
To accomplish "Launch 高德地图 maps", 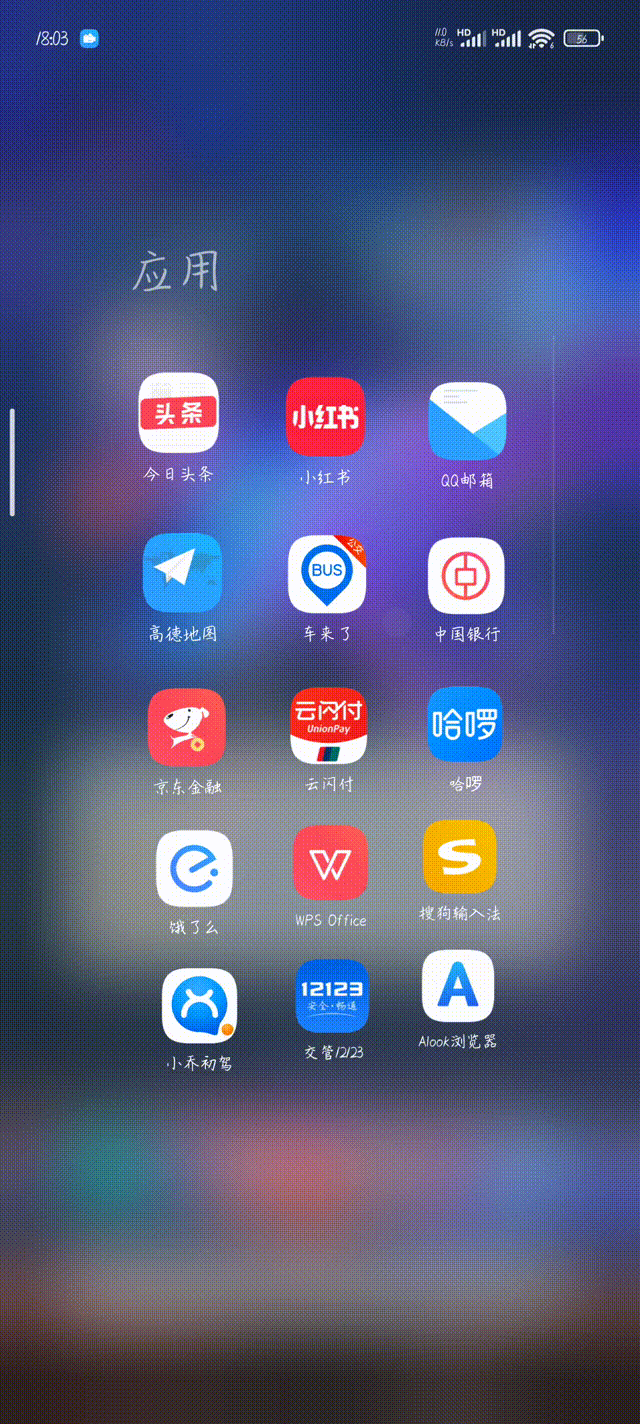I will coord(182,573).
